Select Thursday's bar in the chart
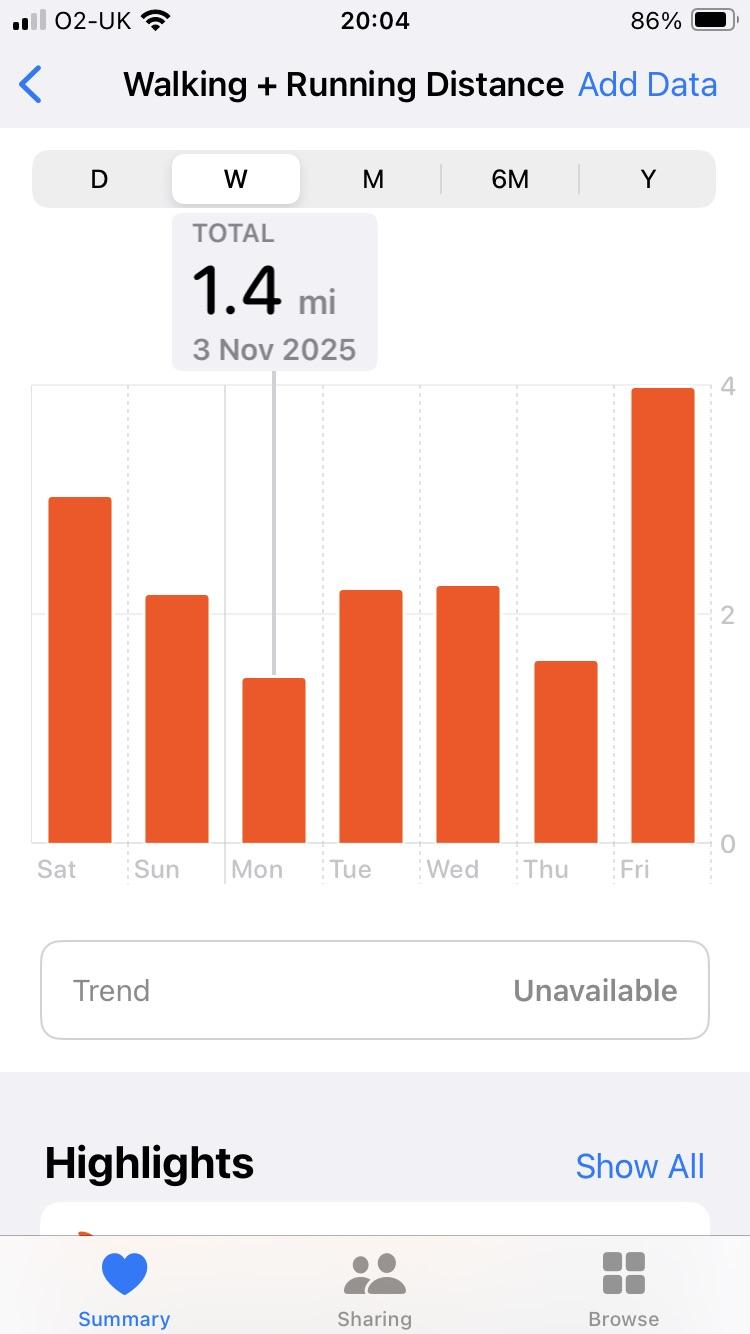 click(566, 751)
